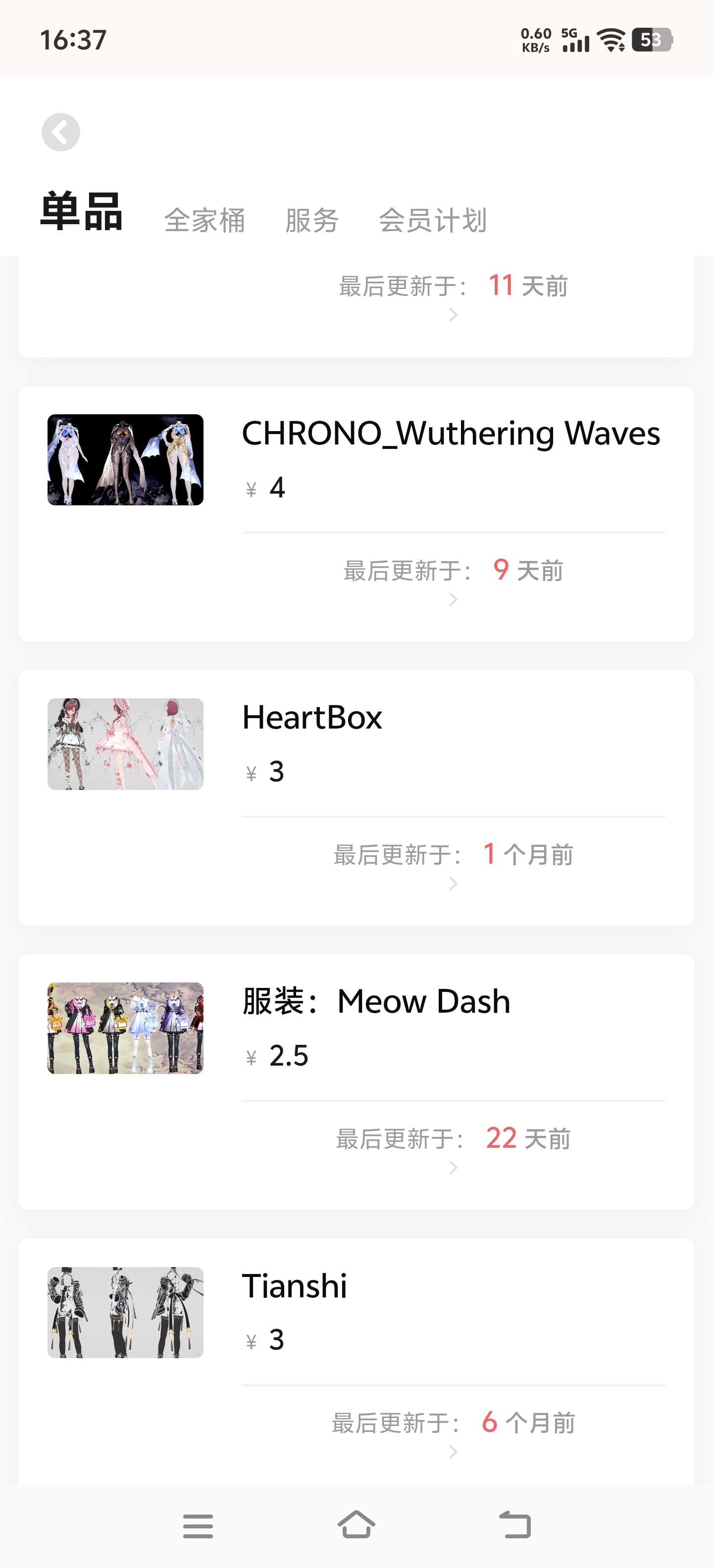This screenshot has width=713, height=1568.
Task: Select the 单品 tab
Action: pos(82,212)
